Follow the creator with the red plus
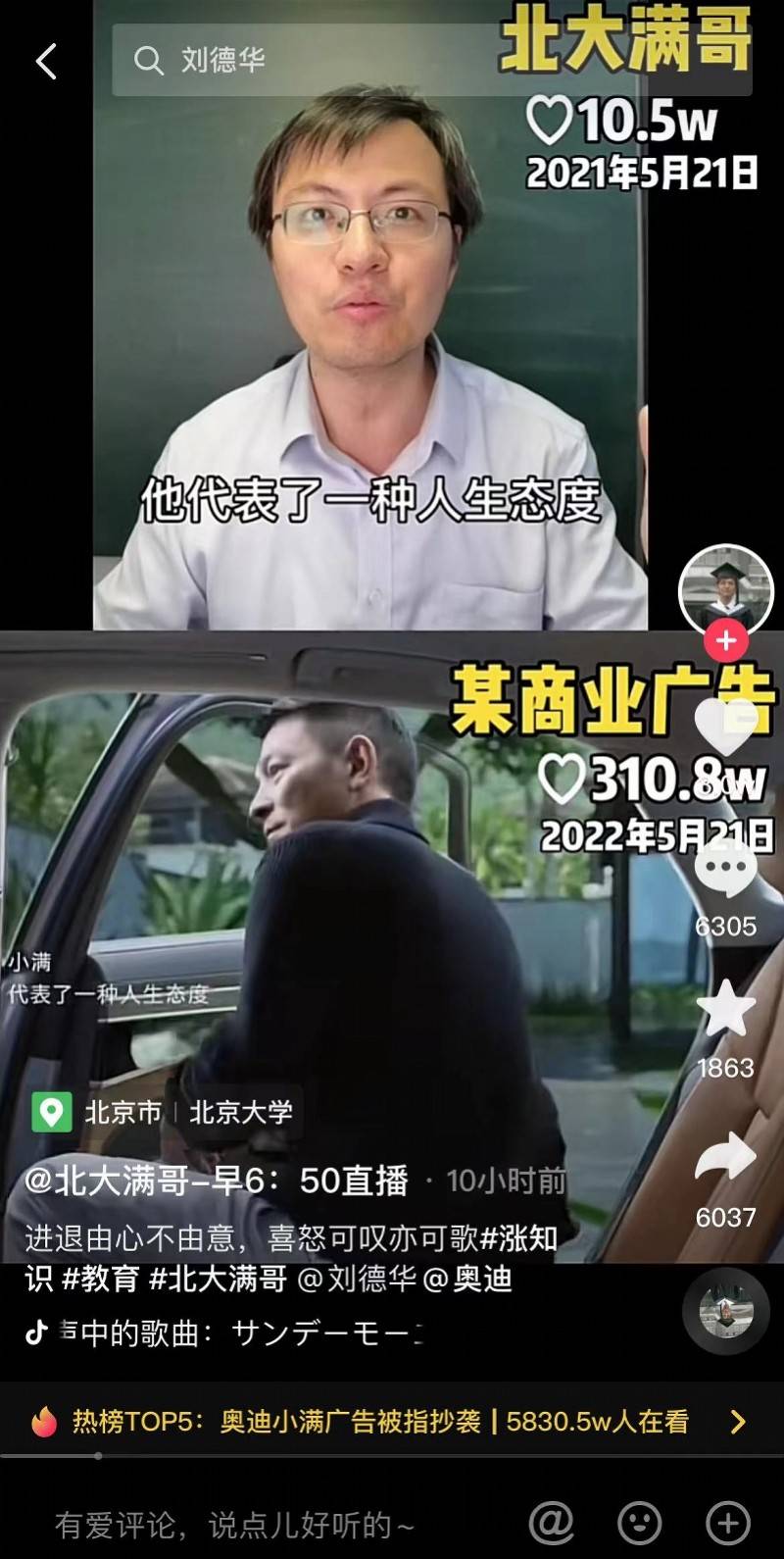The height and width of the screenshot is (1559, 784). click(725, 641)
